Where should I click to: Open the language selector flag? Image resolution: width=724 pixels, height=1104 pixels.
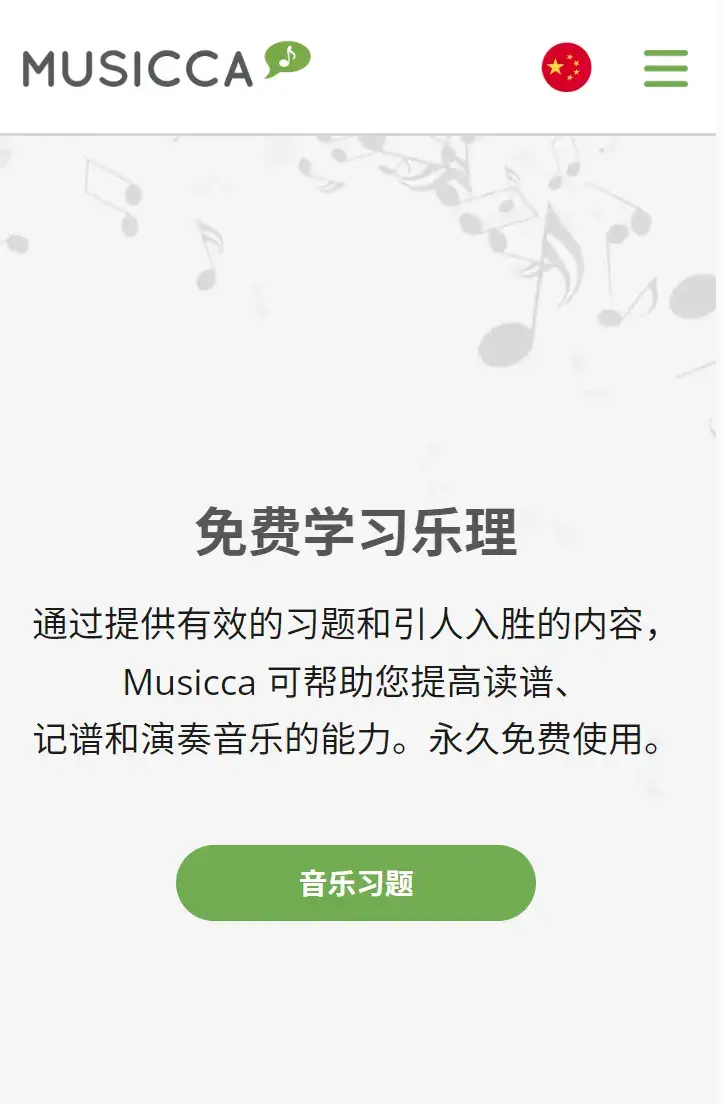(566, 68)
